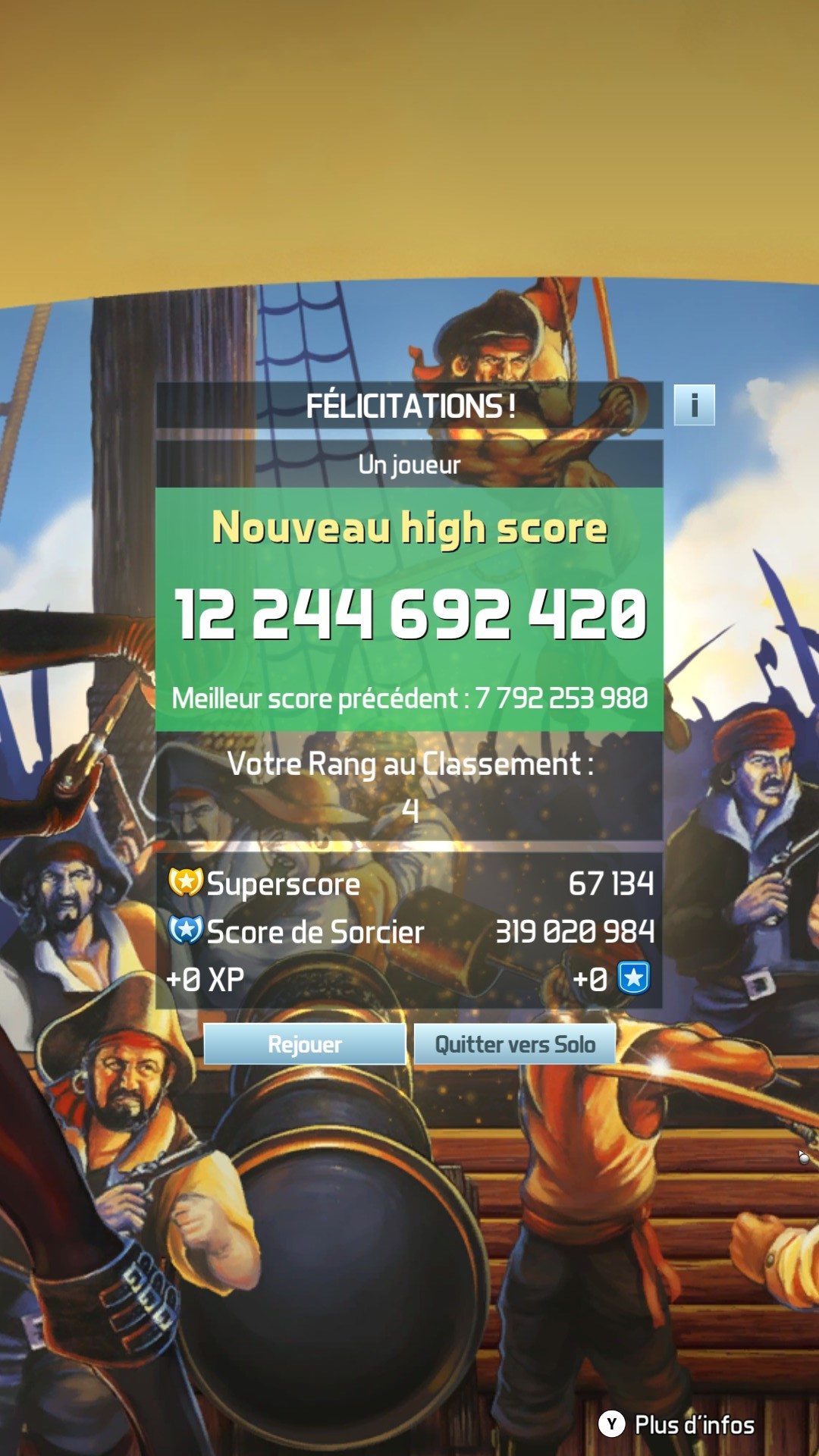Tap Rejouer to play again
819x1456 pixels.
[305, 1044]
